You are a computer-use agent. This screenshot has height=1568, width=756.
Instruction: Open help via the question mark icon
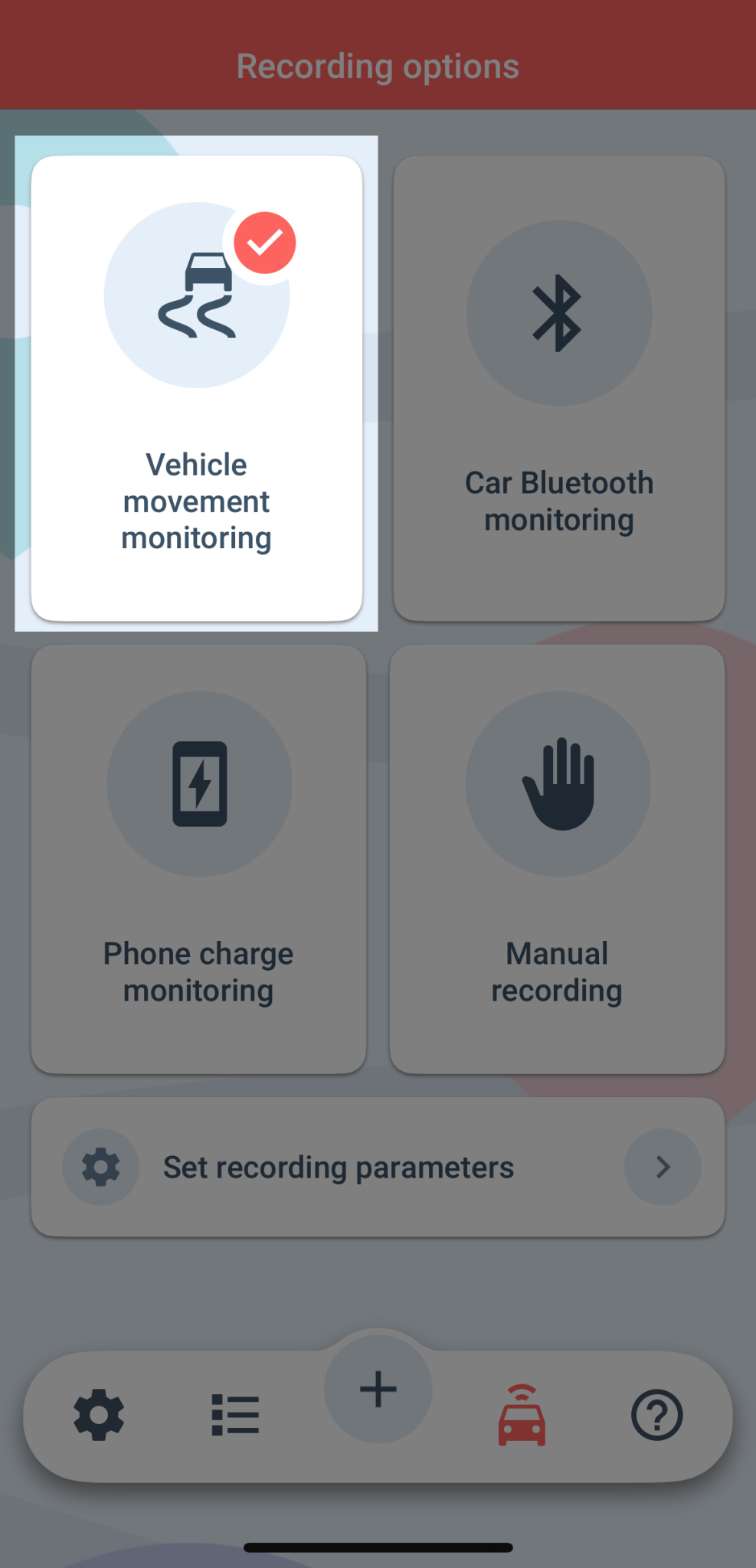click(656, 1414)
